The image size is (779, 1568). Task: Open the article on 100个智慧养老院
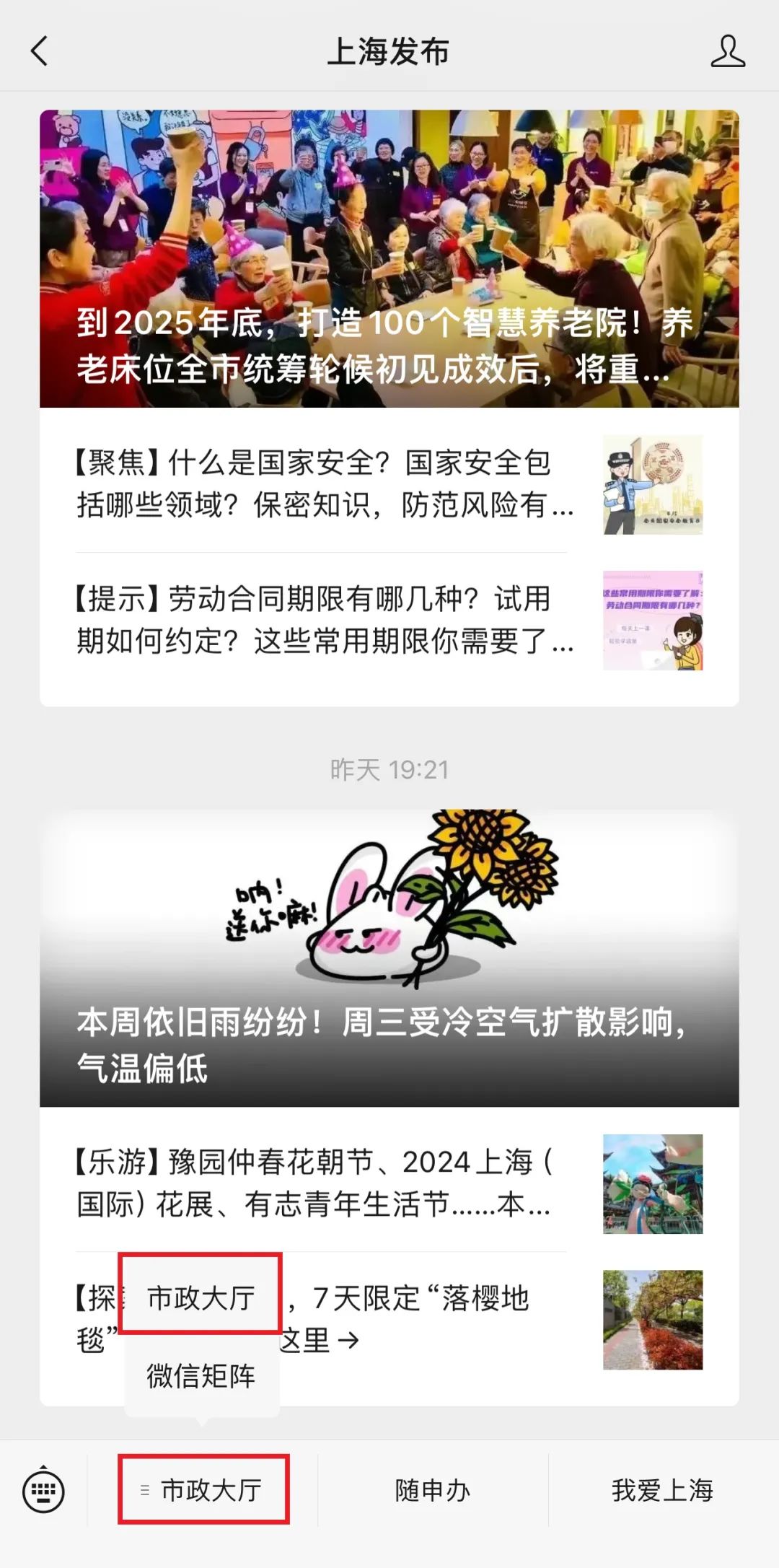pyautogui.click(x=389, y=260)
